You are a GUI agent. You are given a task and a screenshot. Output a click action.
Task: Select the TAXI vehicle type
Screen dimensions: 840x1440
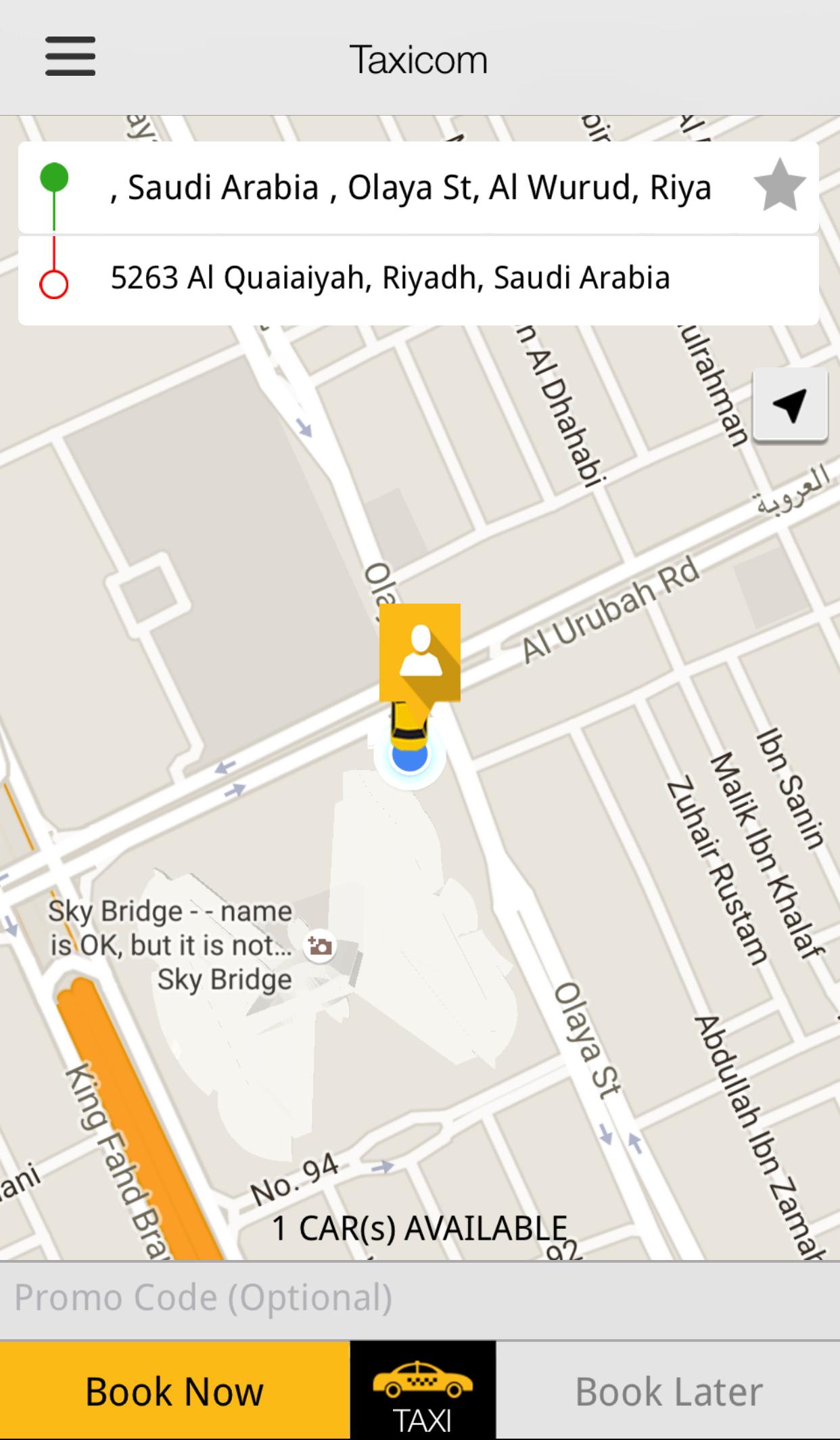coord(423,1391)
